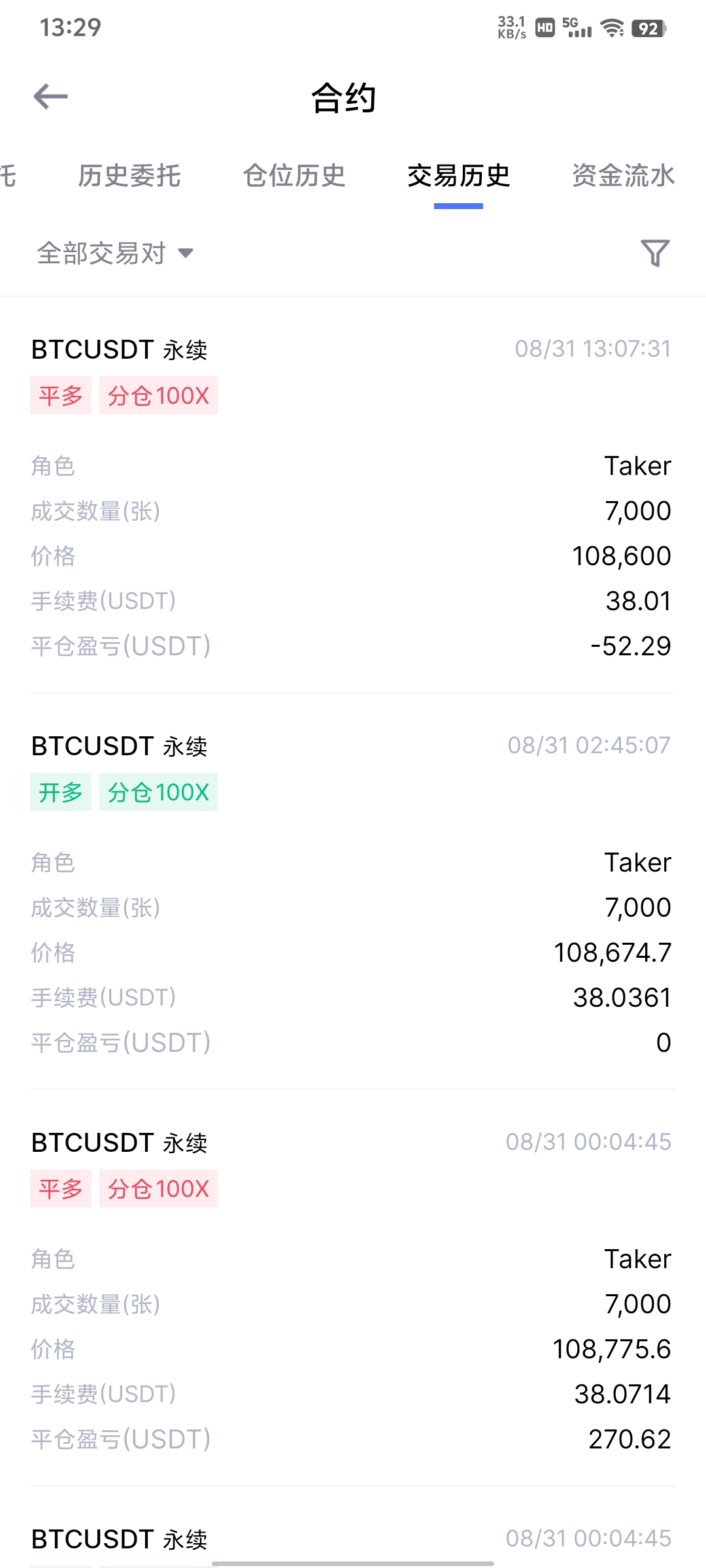Open the filter funnel icon

pos(655,253)
